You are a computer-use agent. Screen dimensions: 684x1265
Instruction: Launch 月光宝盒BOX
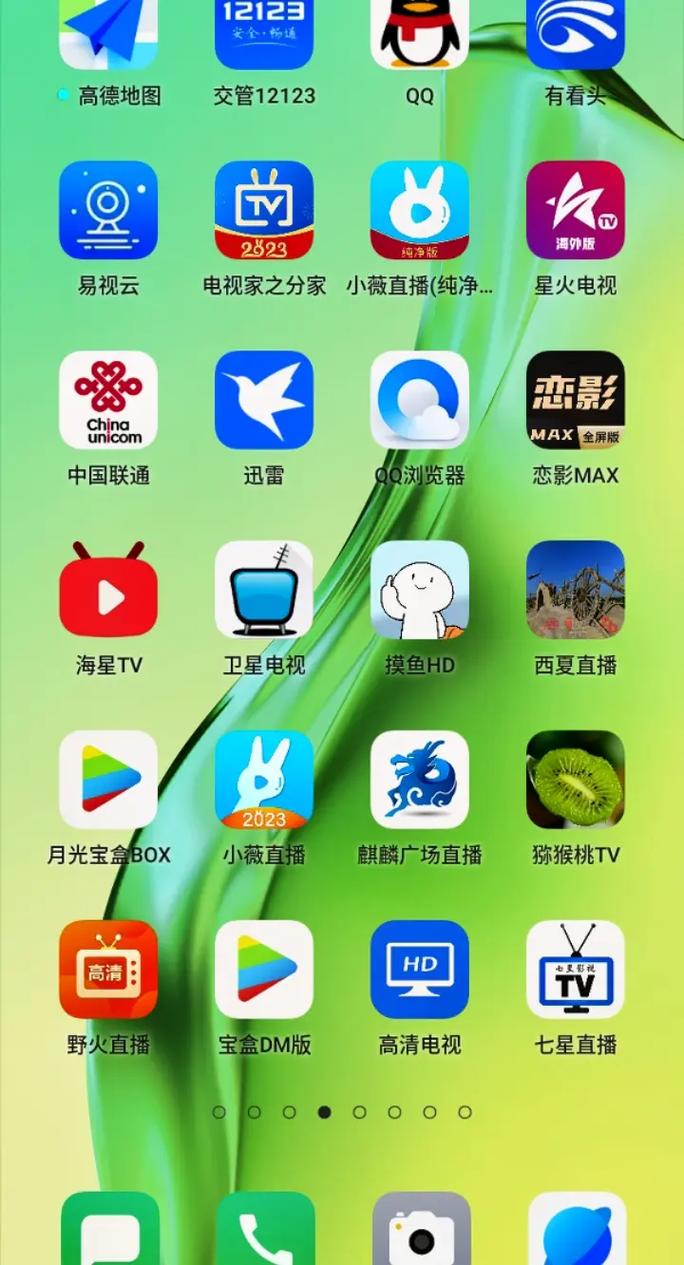[x=108, y=780]
